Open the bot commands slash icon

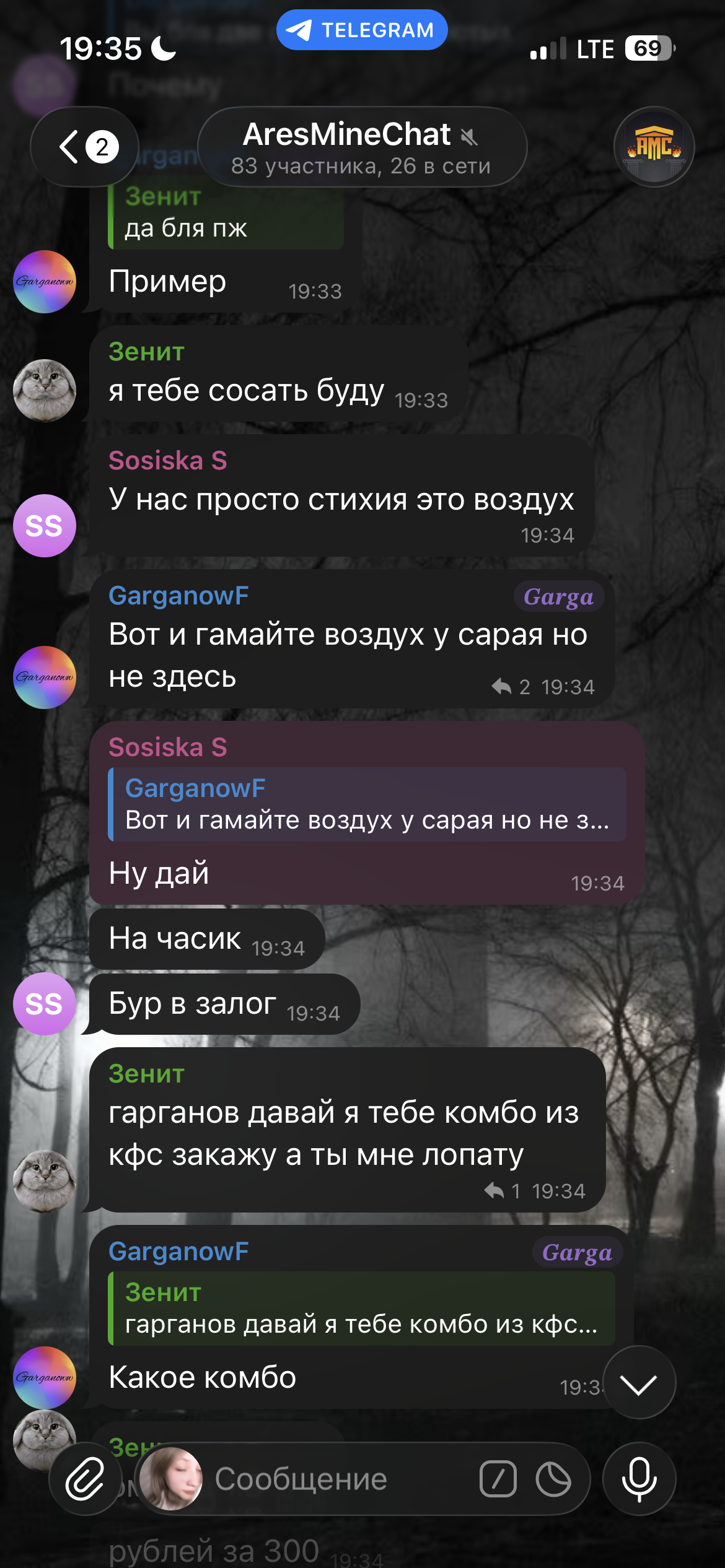click(x=498, y=1479)
